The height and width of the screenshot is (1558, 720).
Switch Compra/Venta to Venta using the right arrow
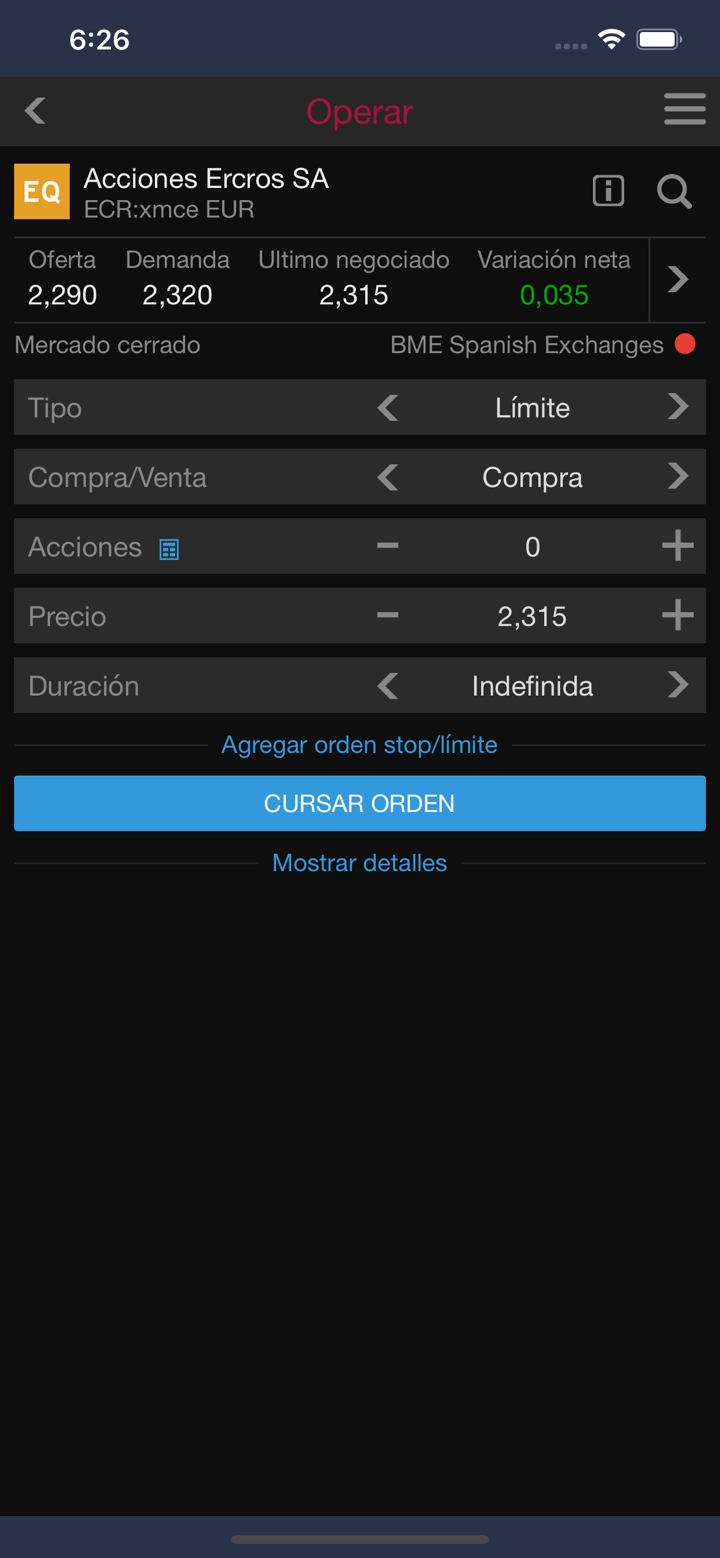coord(679,476)
